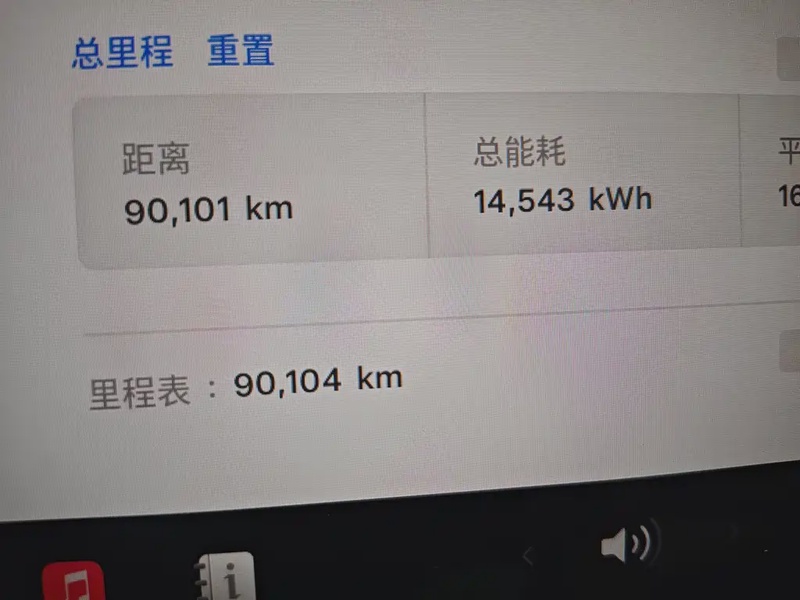Tap the volume speaker icon

(x=626, y=544)
